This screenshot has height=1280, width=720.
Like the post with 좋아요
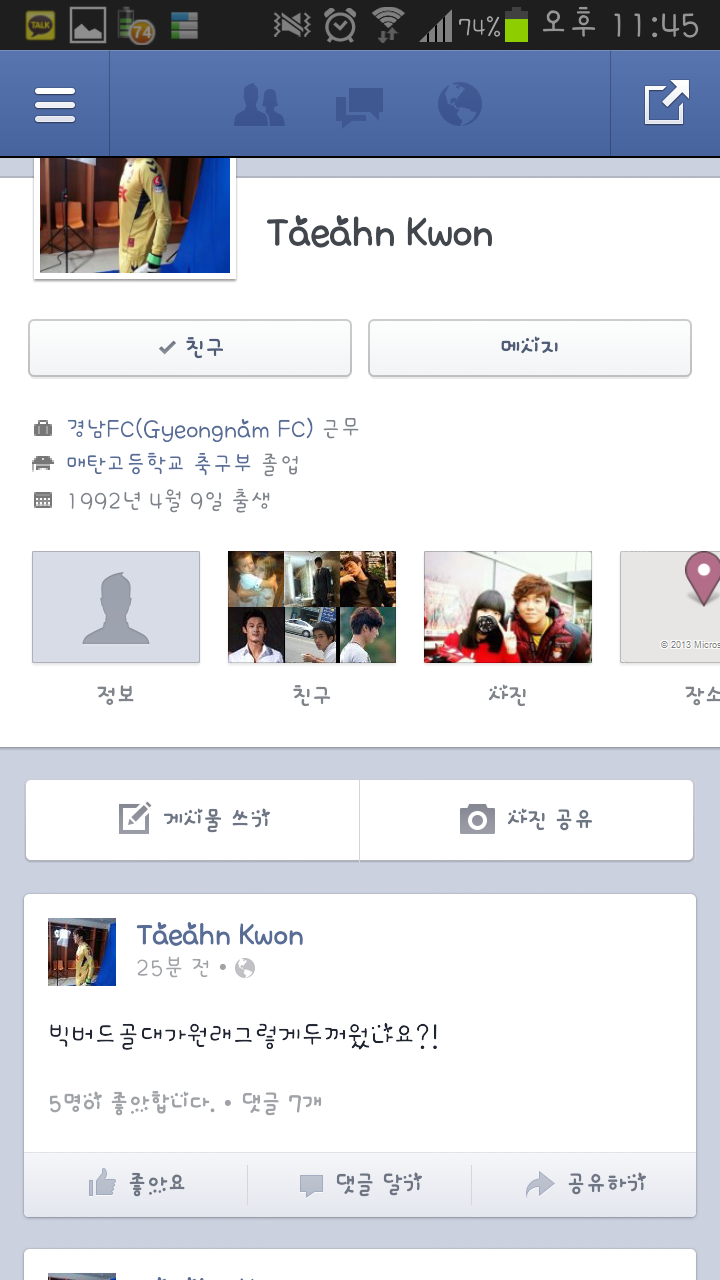pos(136,1184)
